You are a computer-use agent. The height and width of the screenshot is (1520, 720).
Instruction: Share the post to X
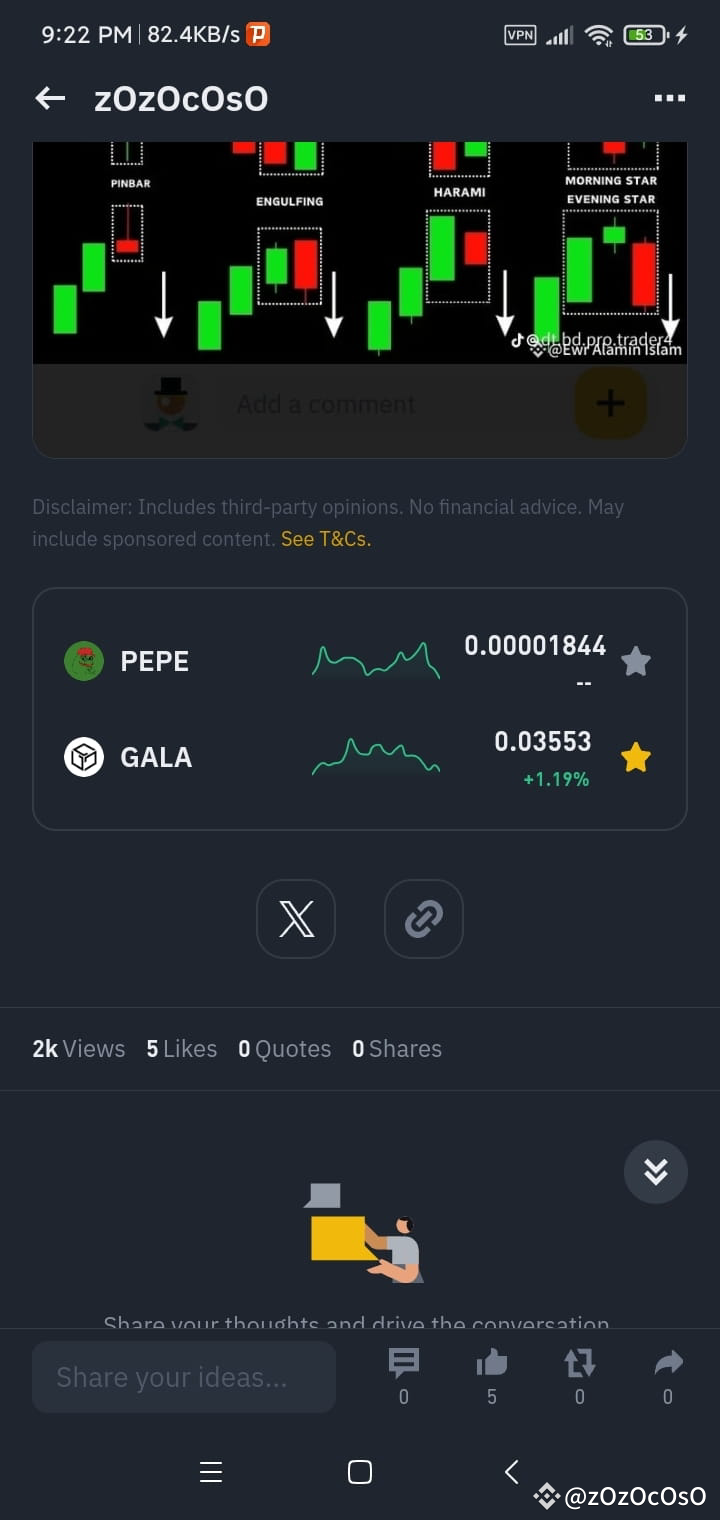click(x=296, y=919)
